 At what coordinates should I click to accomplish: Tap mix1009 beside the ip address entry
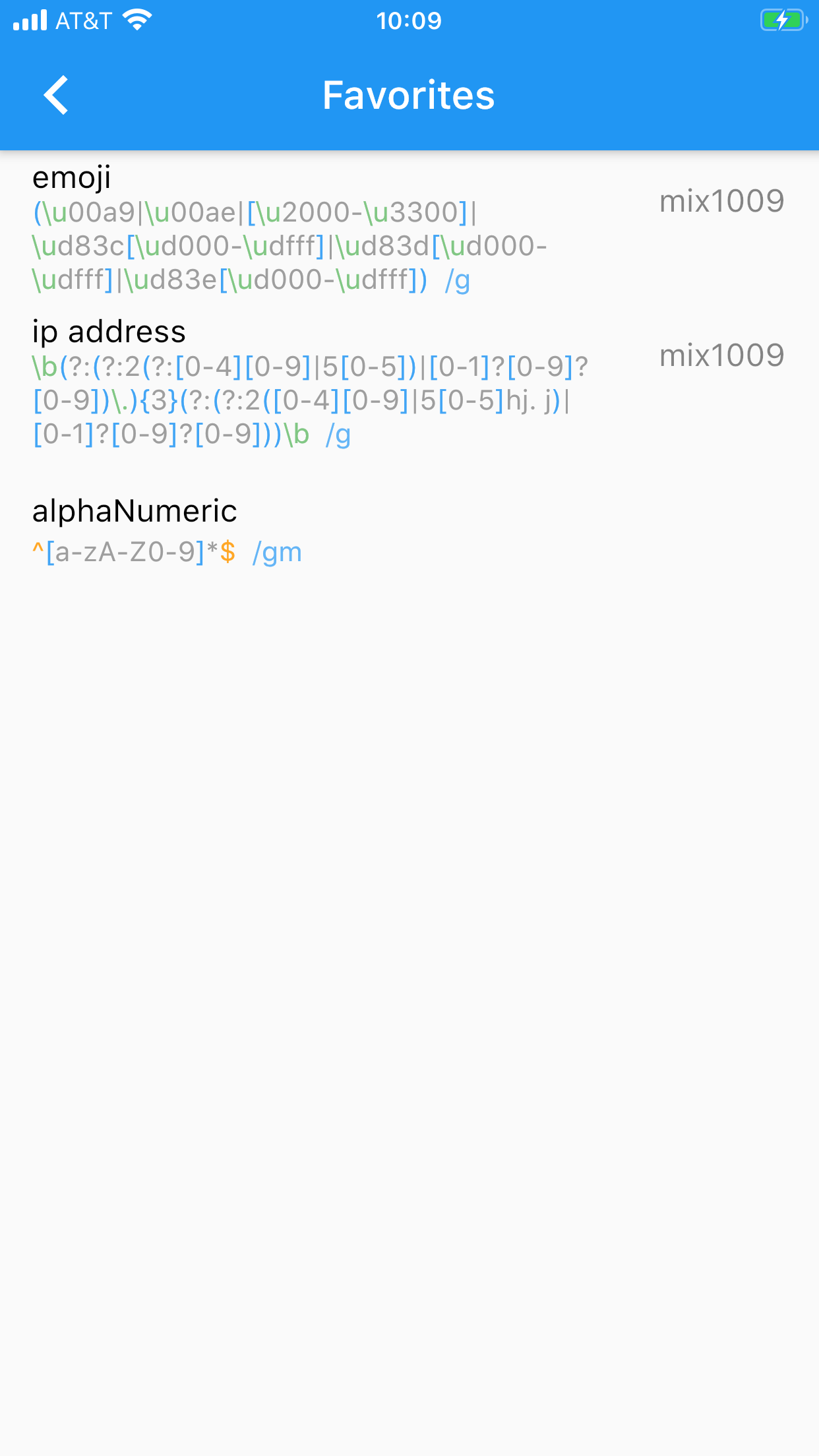[721, 355]
